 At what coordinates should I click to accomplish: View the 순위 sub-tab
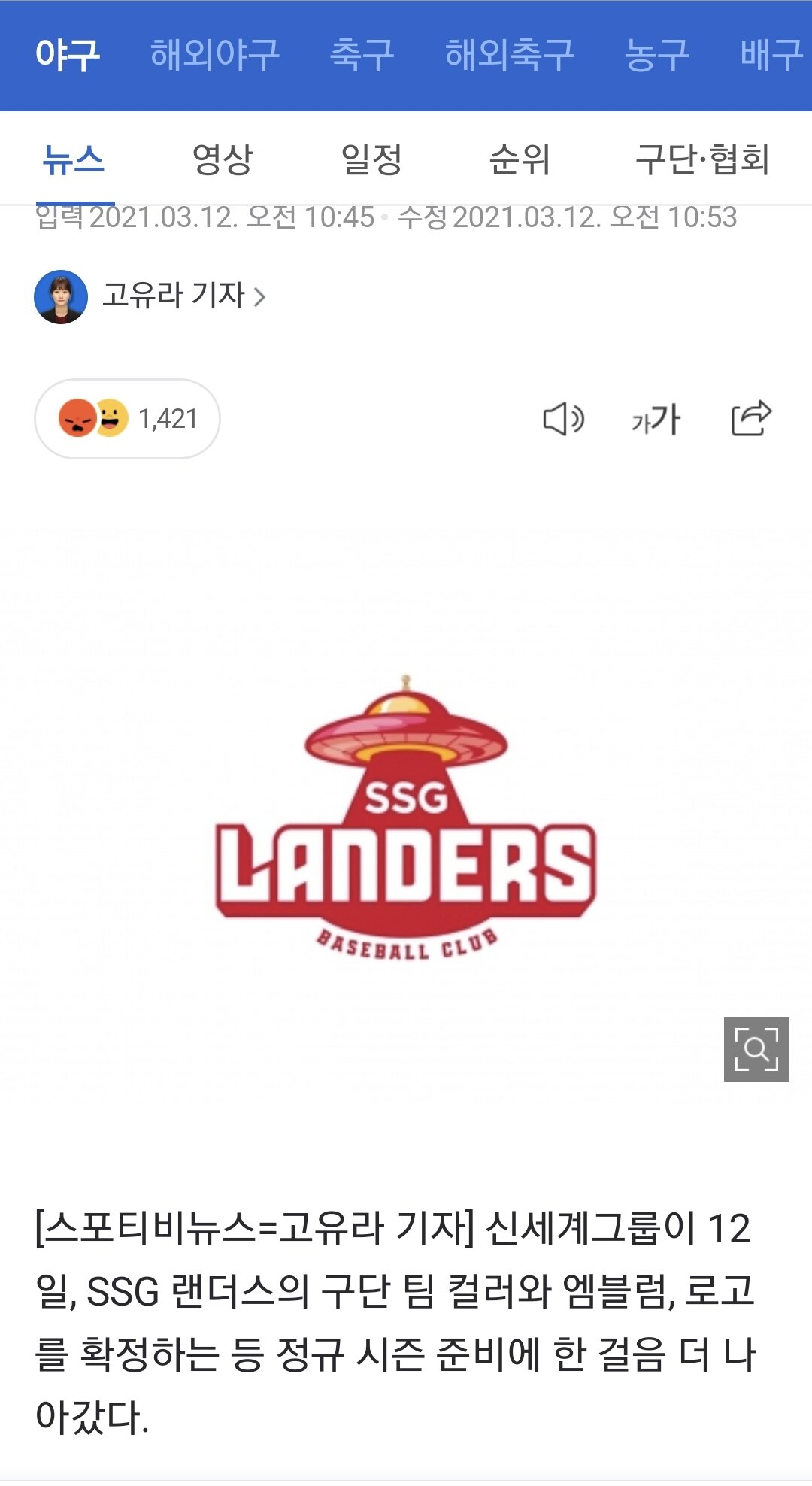pos(520,159)
